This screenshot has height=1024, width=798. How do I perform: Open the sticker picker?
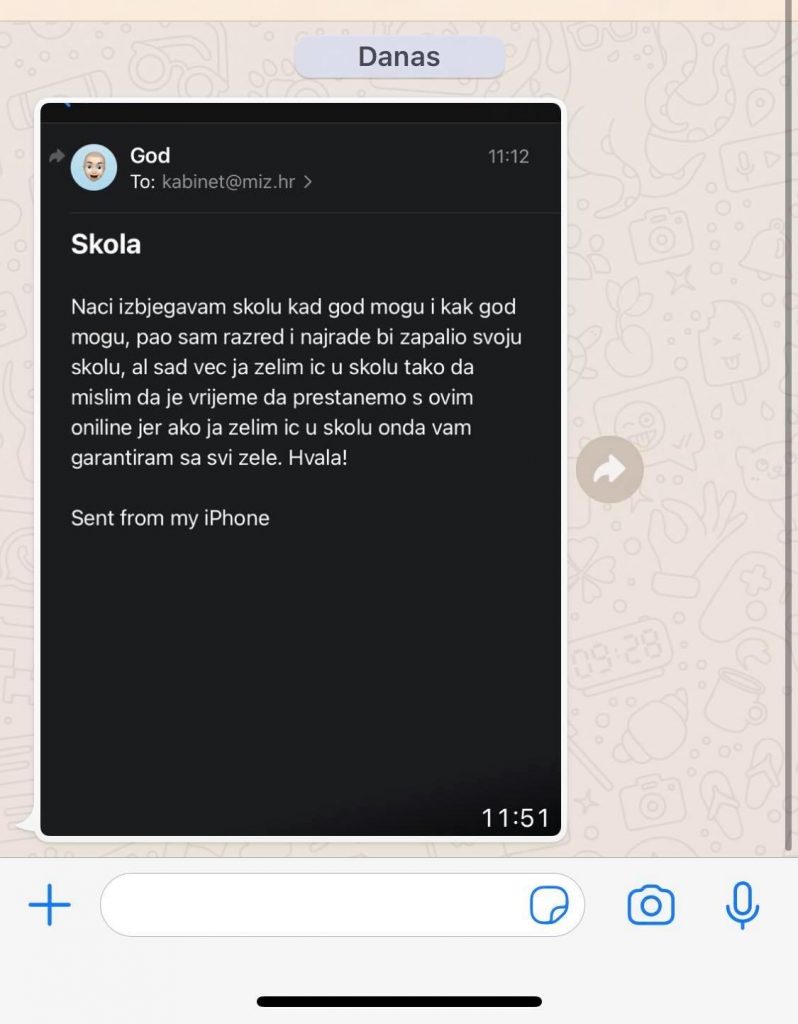point(549,906)
